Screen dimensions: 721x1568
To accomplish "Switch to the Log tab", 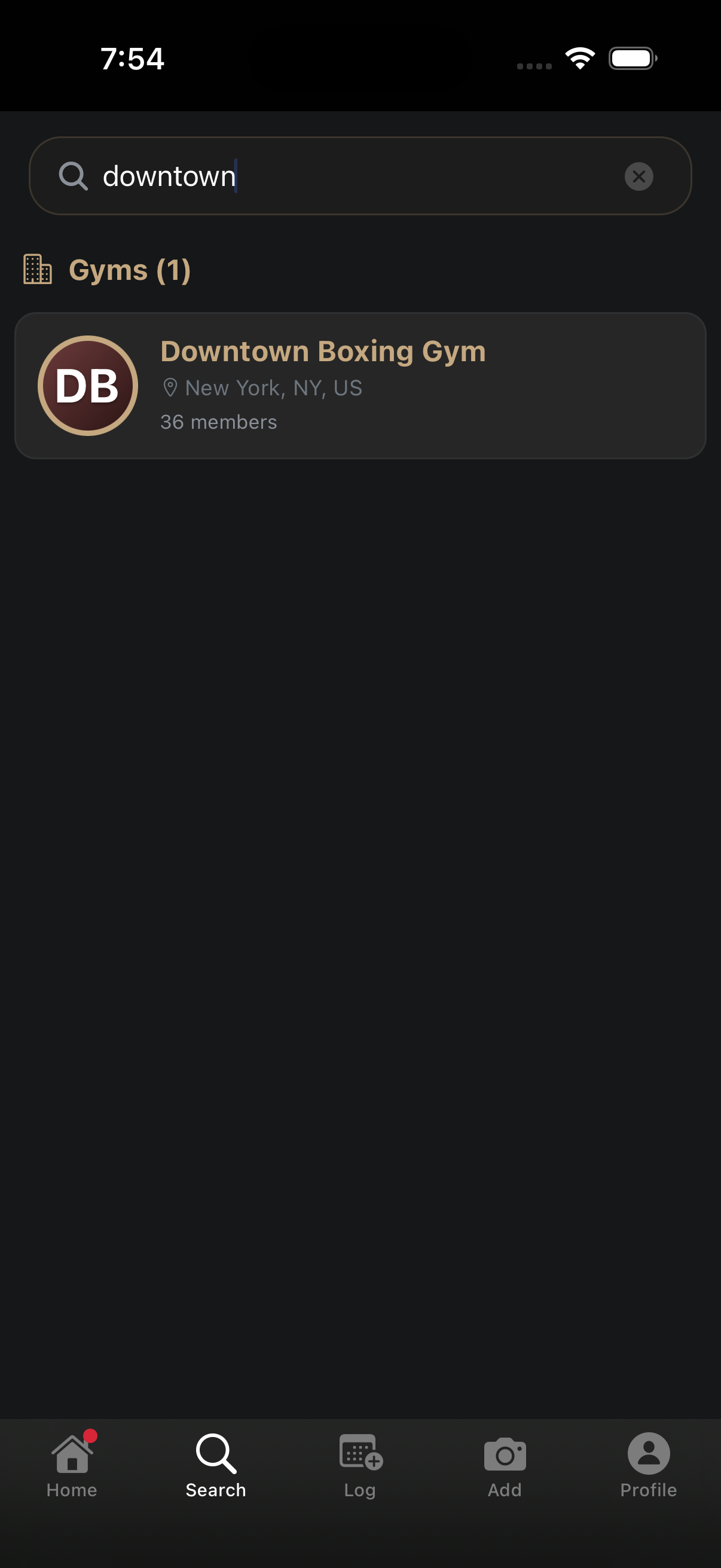I will (360, 1465).
